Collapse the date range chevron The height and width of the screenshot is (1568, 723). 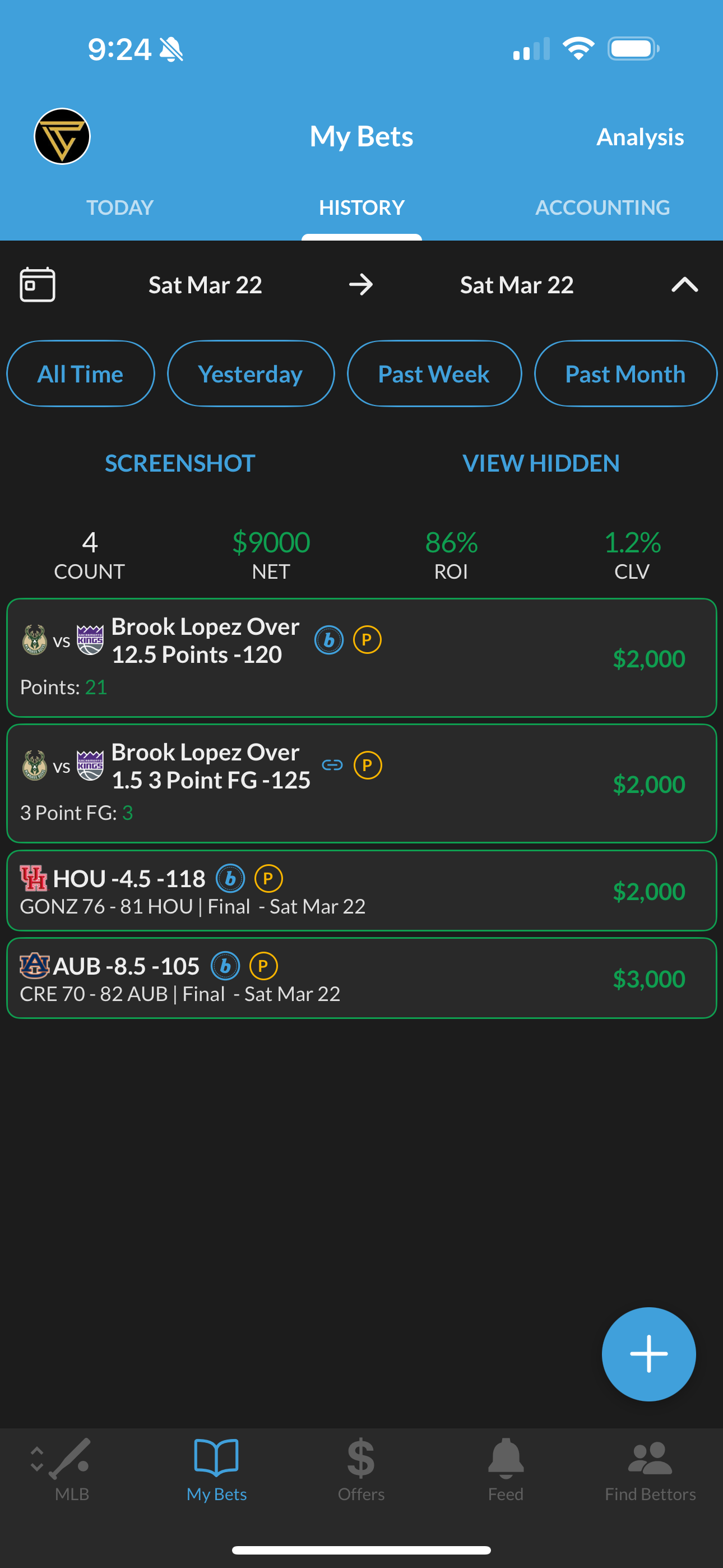[x=684, y=284]
